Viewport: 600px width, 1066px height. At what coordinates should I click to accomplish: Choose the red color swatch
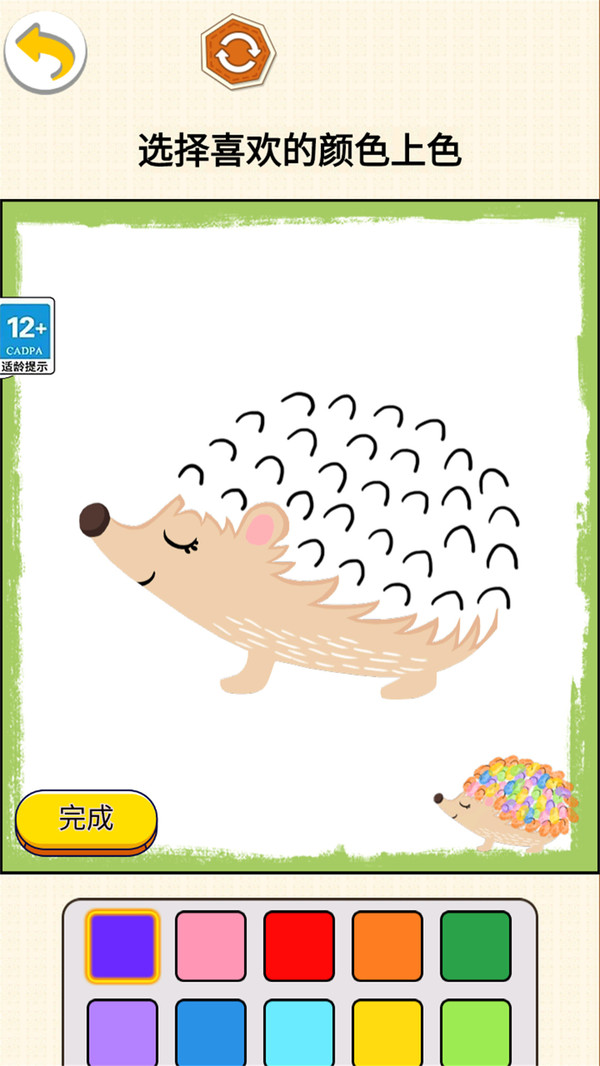point(299,946)
